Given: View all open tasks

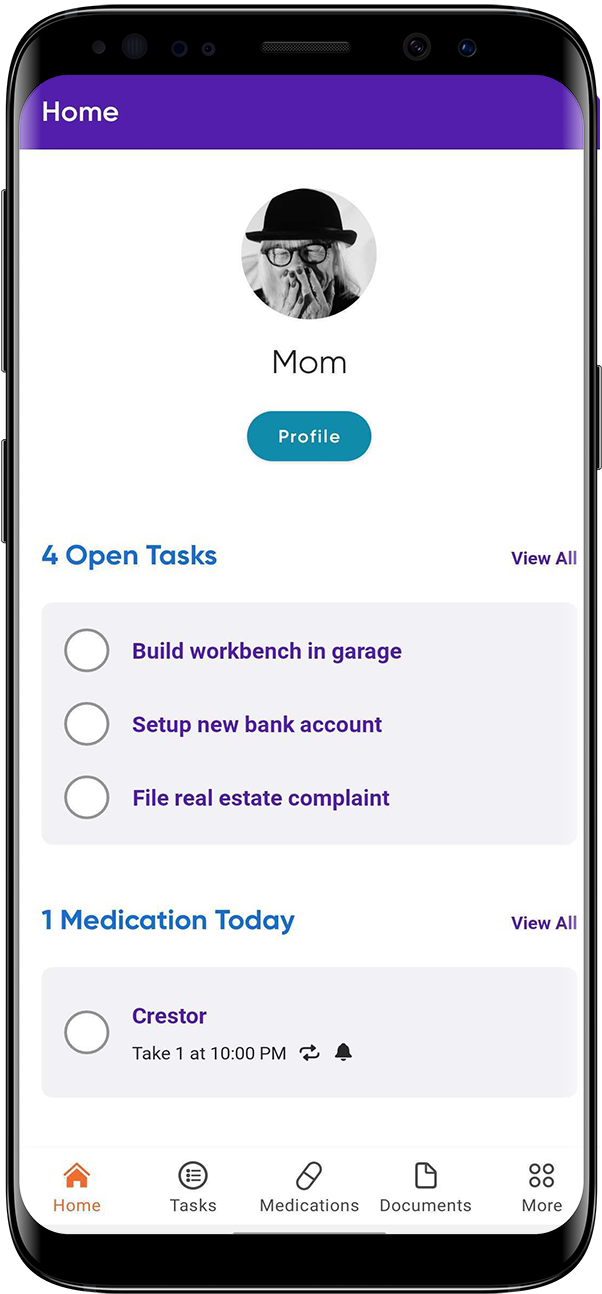Looking at the screenshot, I should point(543,558).
